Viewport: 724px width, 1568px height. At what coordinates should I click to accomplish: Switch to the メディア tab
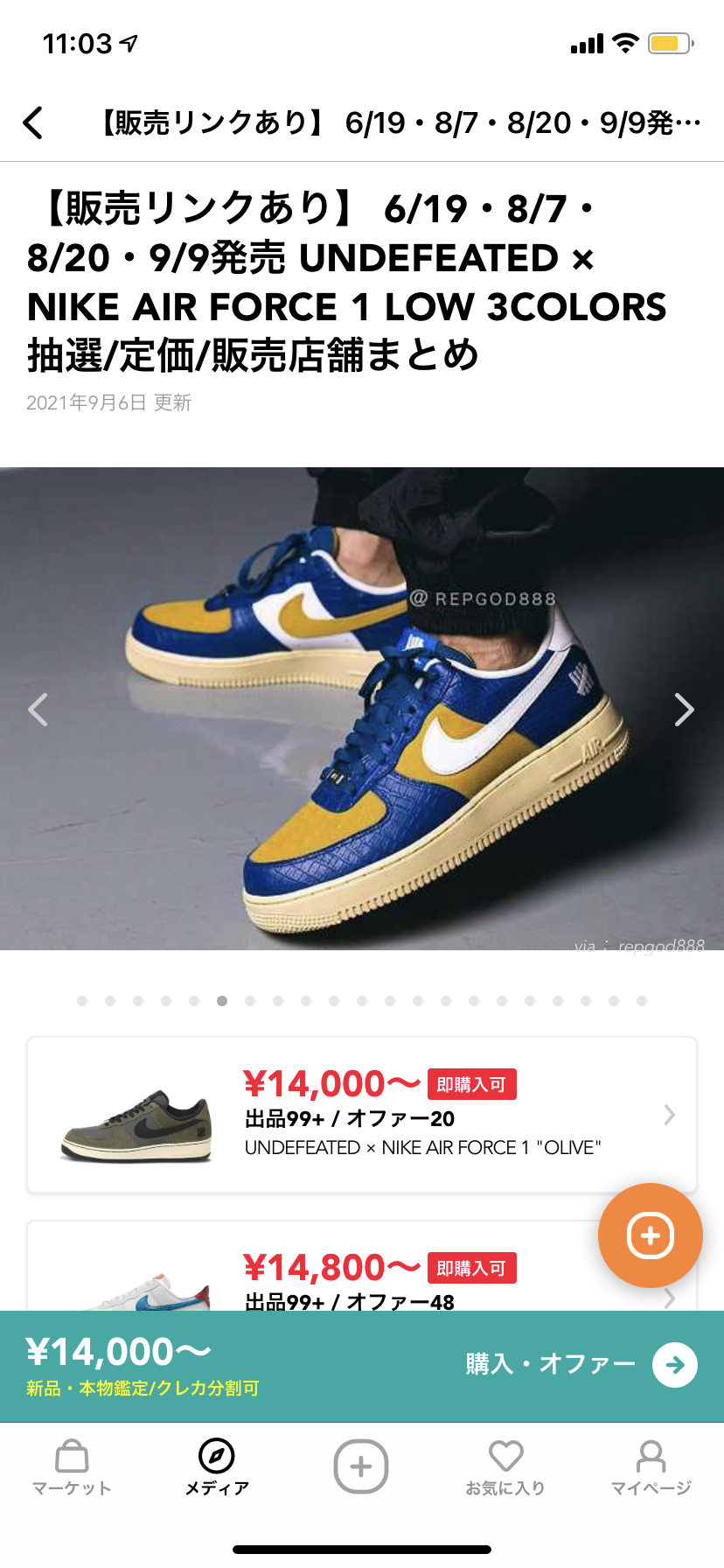point(217,1467)
